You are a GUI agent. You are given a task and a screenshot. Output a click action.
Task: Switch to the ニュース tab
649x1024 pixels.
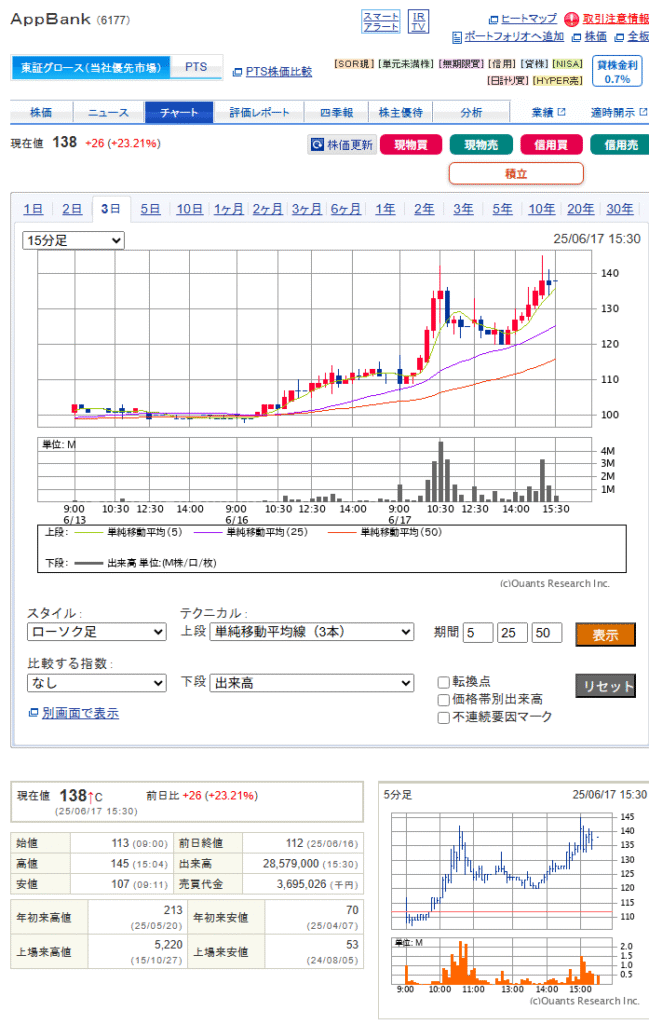click(108, 113)
